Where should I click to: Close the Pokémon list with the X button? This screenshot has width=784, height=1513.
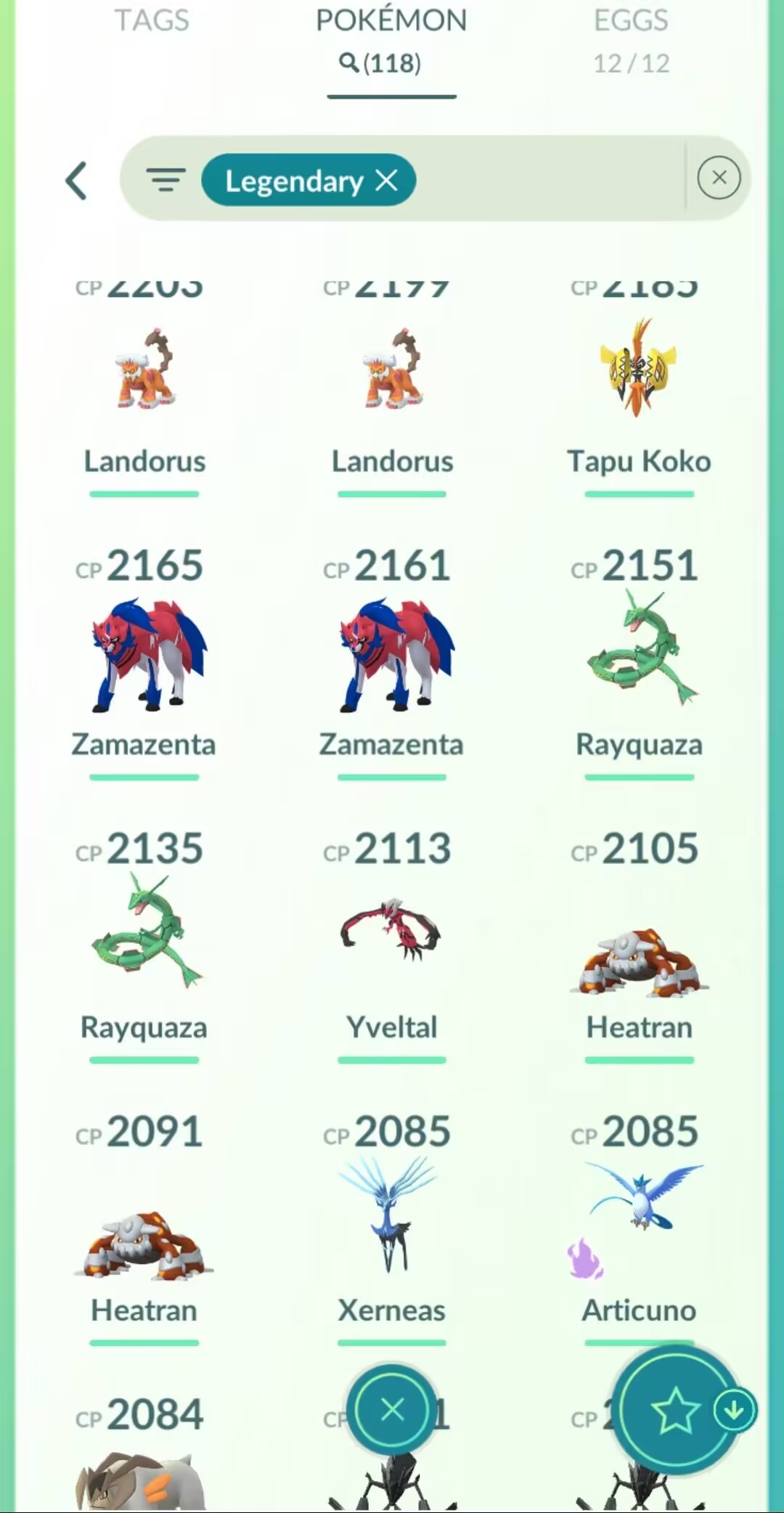(392, 1410)
